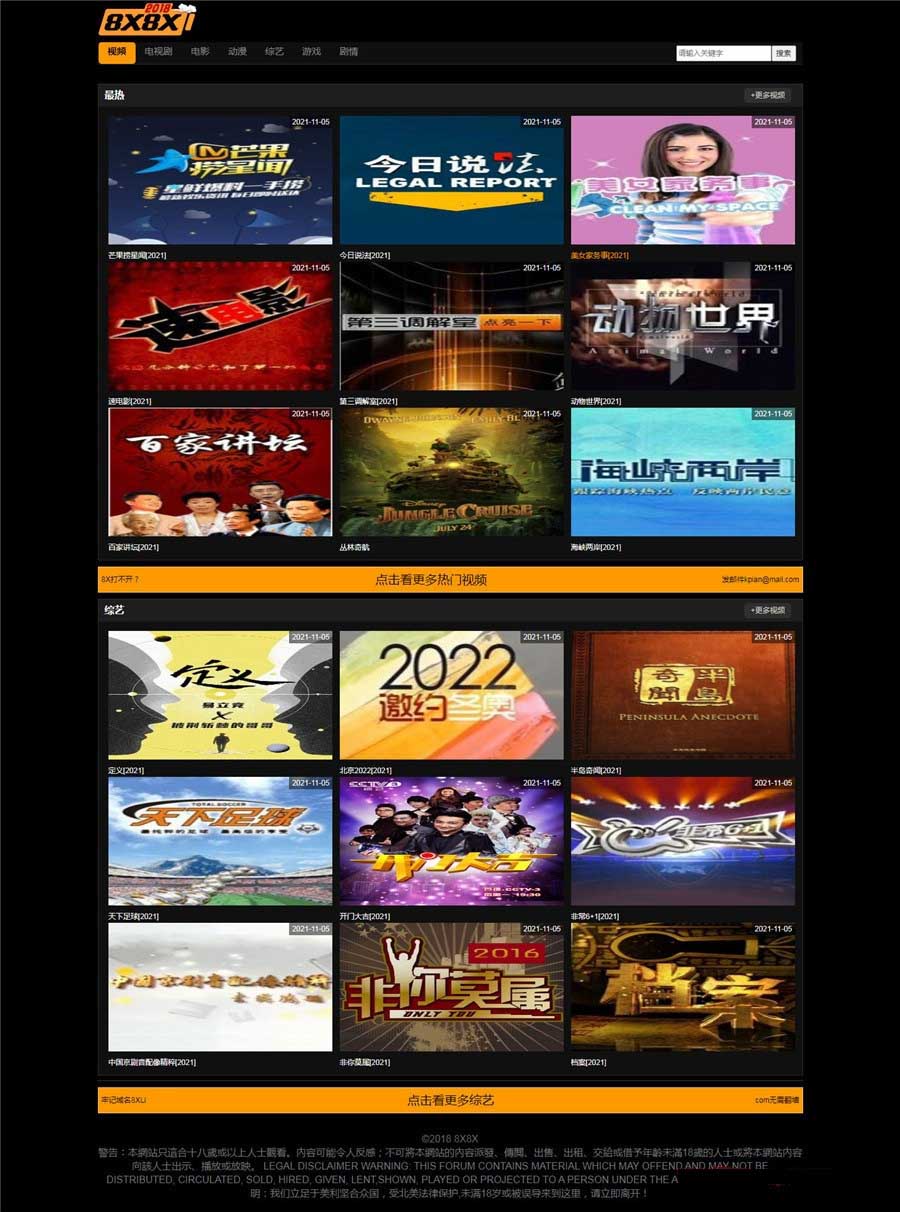Tap the 搜索 search button

pyautogui.click(x=784, y=53)
